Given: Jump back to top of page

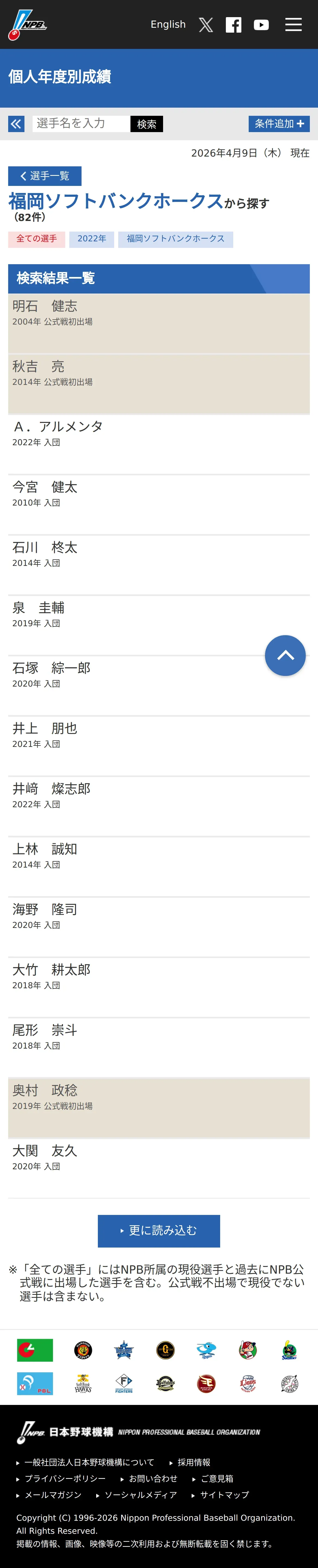Looking at the screenshot, I should 285,656.
